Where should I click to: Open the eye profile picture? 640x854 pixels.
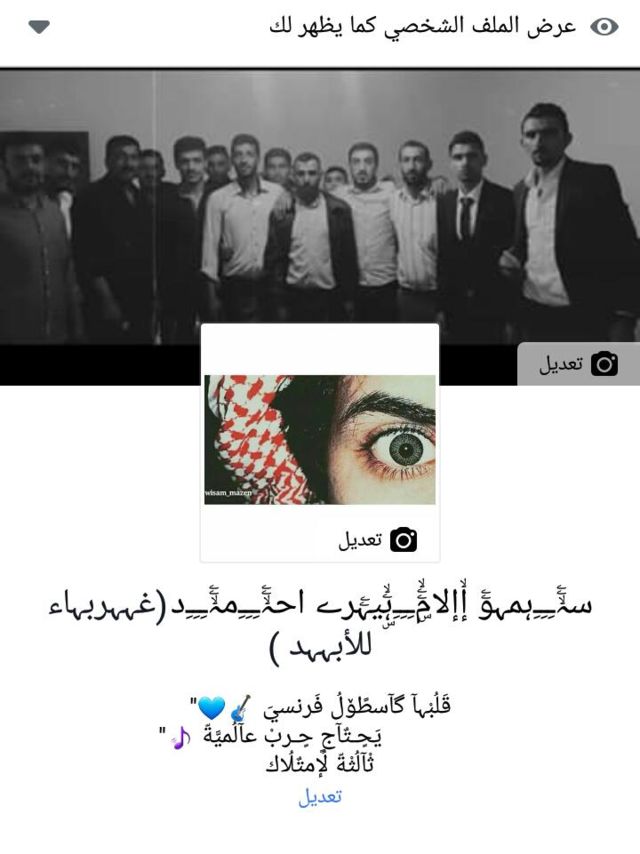coord(320,440)
